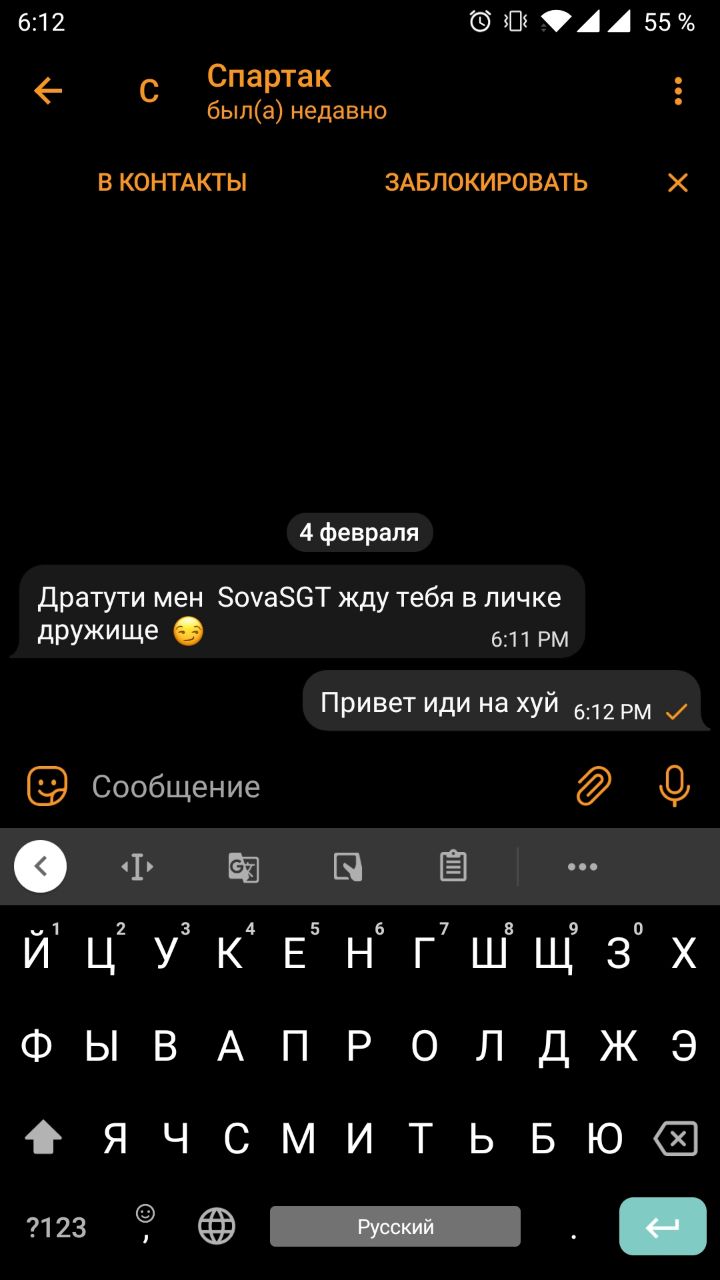Image resolution: width=720 pixels, height=1280 pixels.
Task: Show more keyboard toolbar options
Action: (x=582, y=867)
